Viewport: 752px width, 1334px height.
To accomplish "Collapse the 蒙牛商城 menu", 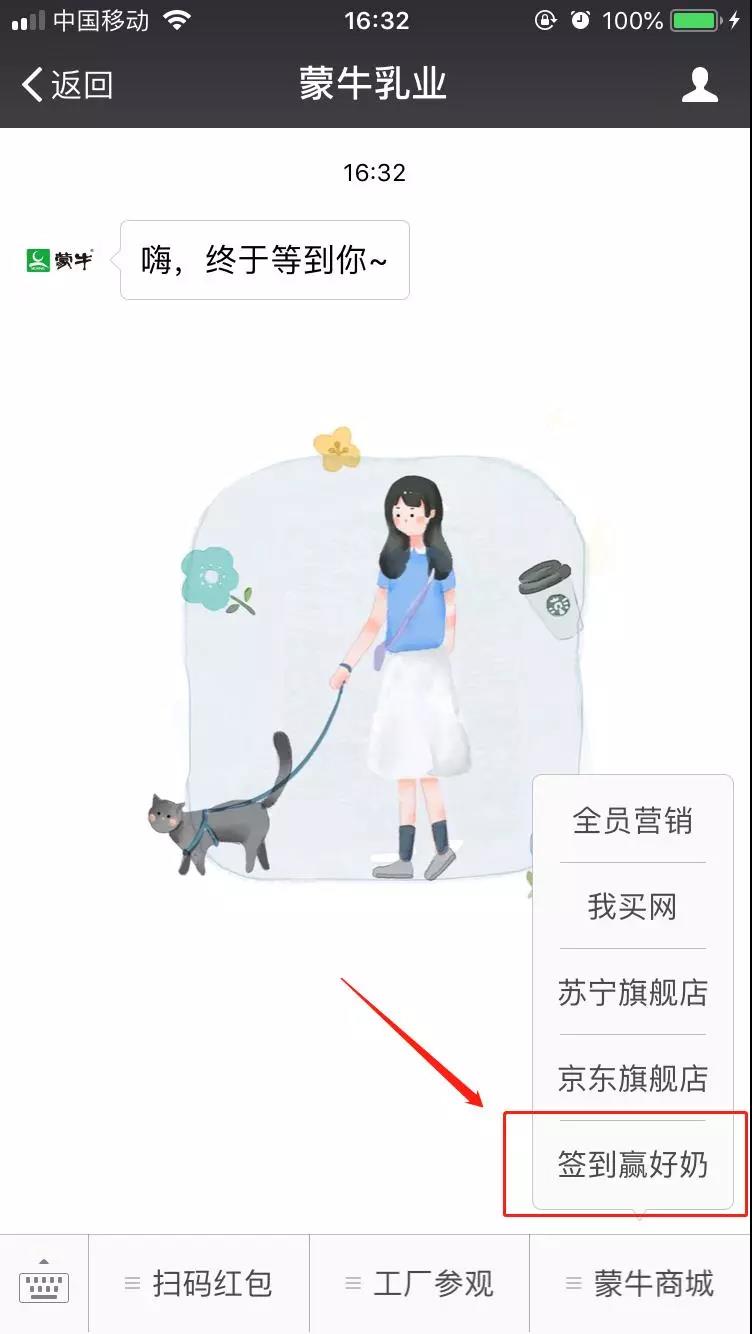I will [640, 1284].
